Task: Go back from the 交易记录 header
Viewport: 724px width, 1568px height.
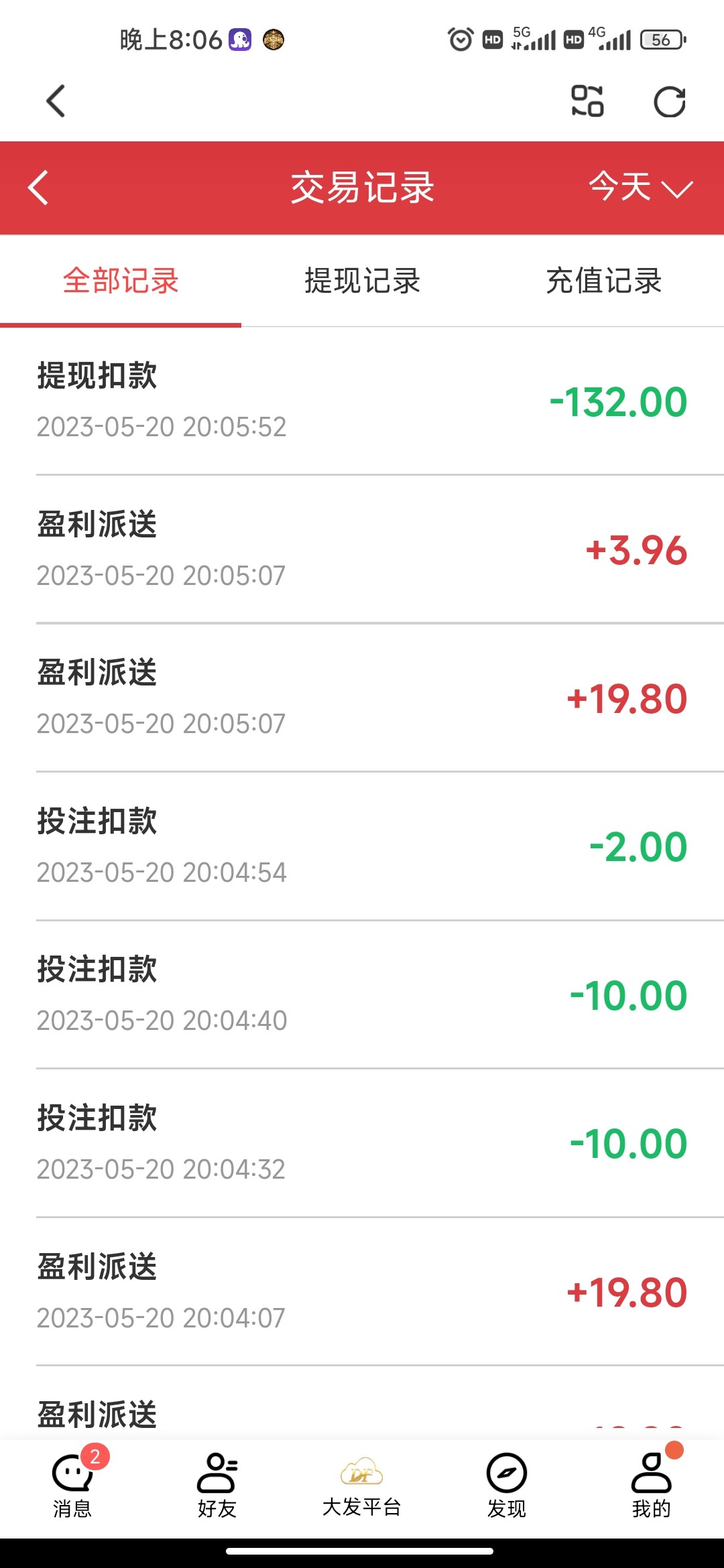Action: (39, 188)
